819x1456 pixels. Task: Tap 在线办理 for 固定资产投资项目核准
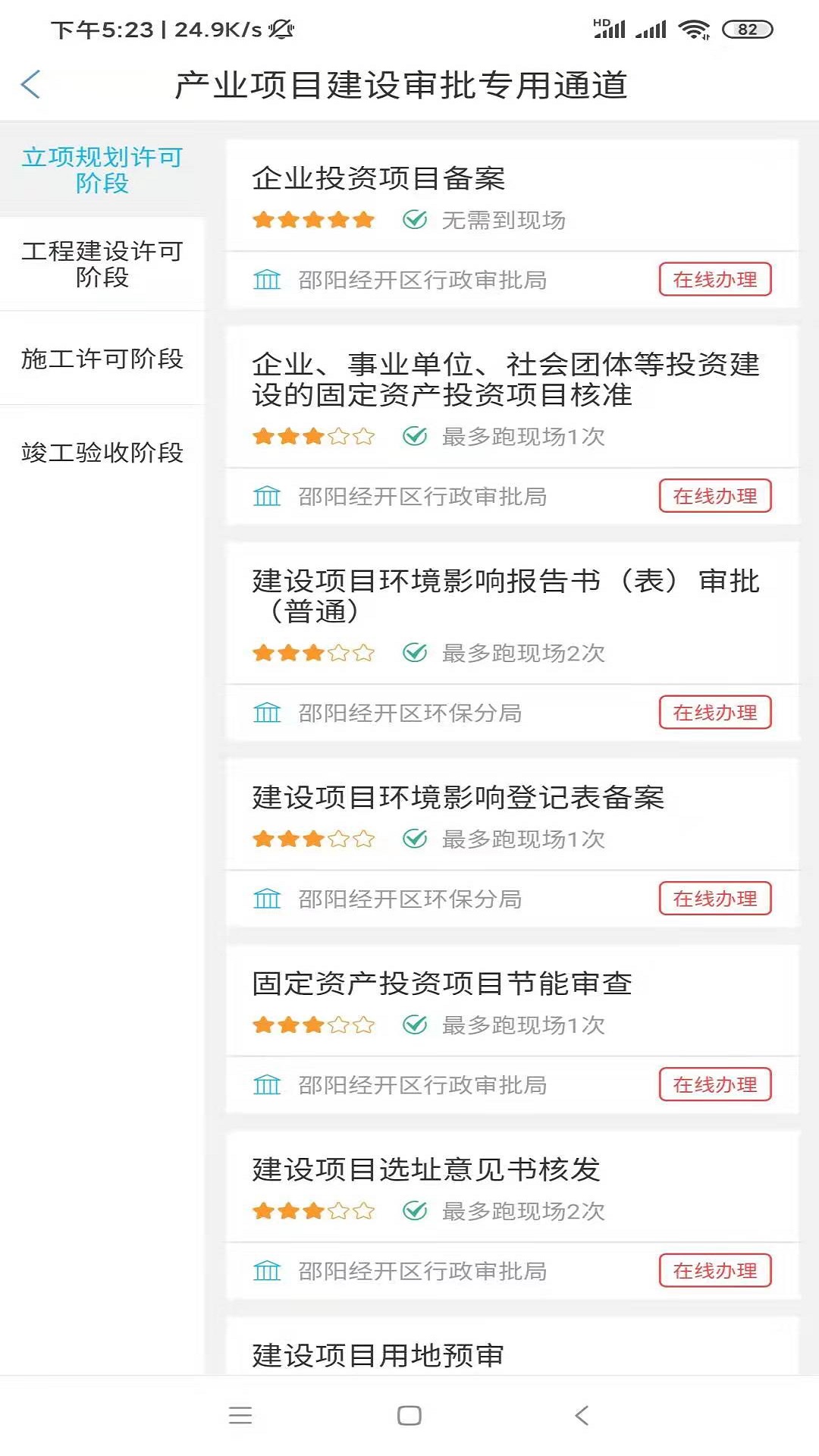[715, 496]
